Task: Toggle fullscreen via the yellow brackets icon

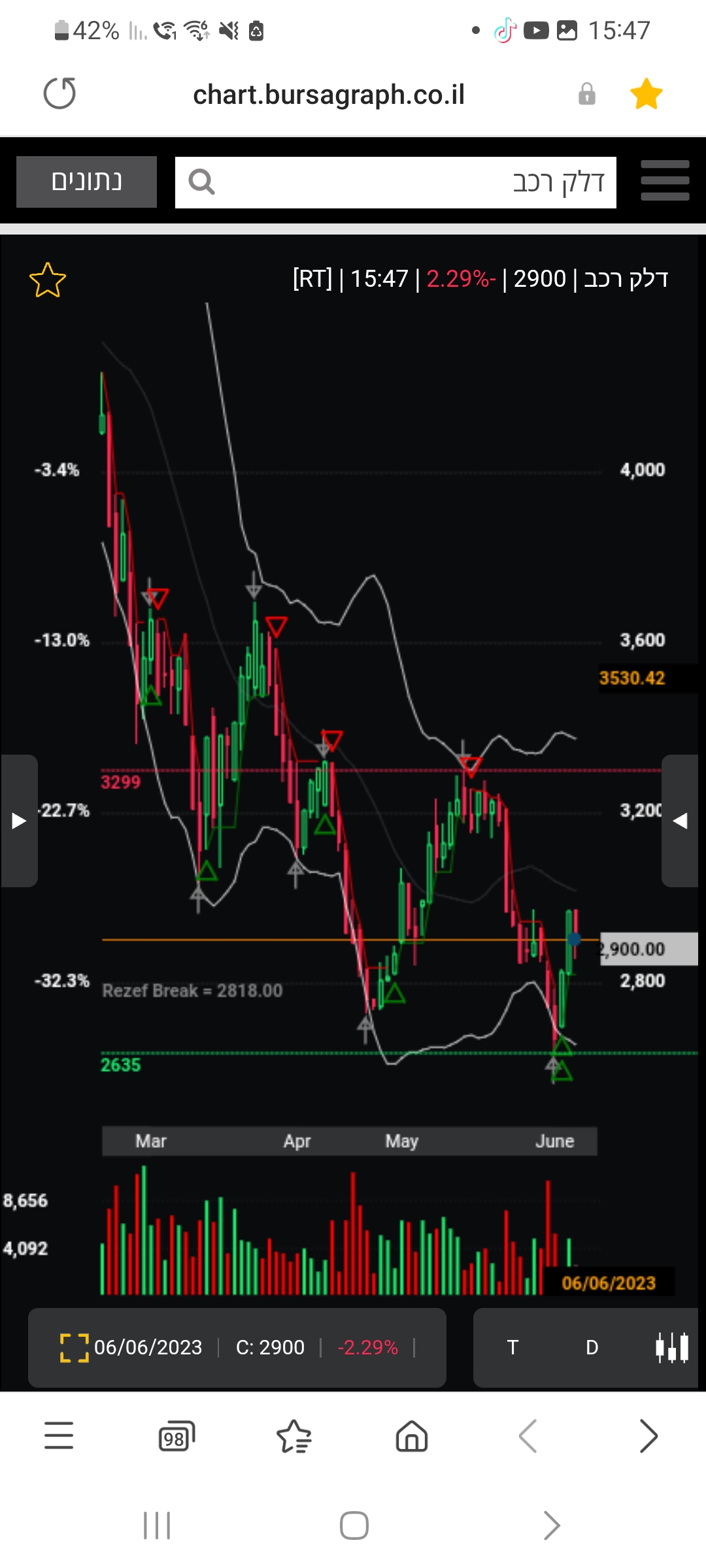Action: point(74,1348)
